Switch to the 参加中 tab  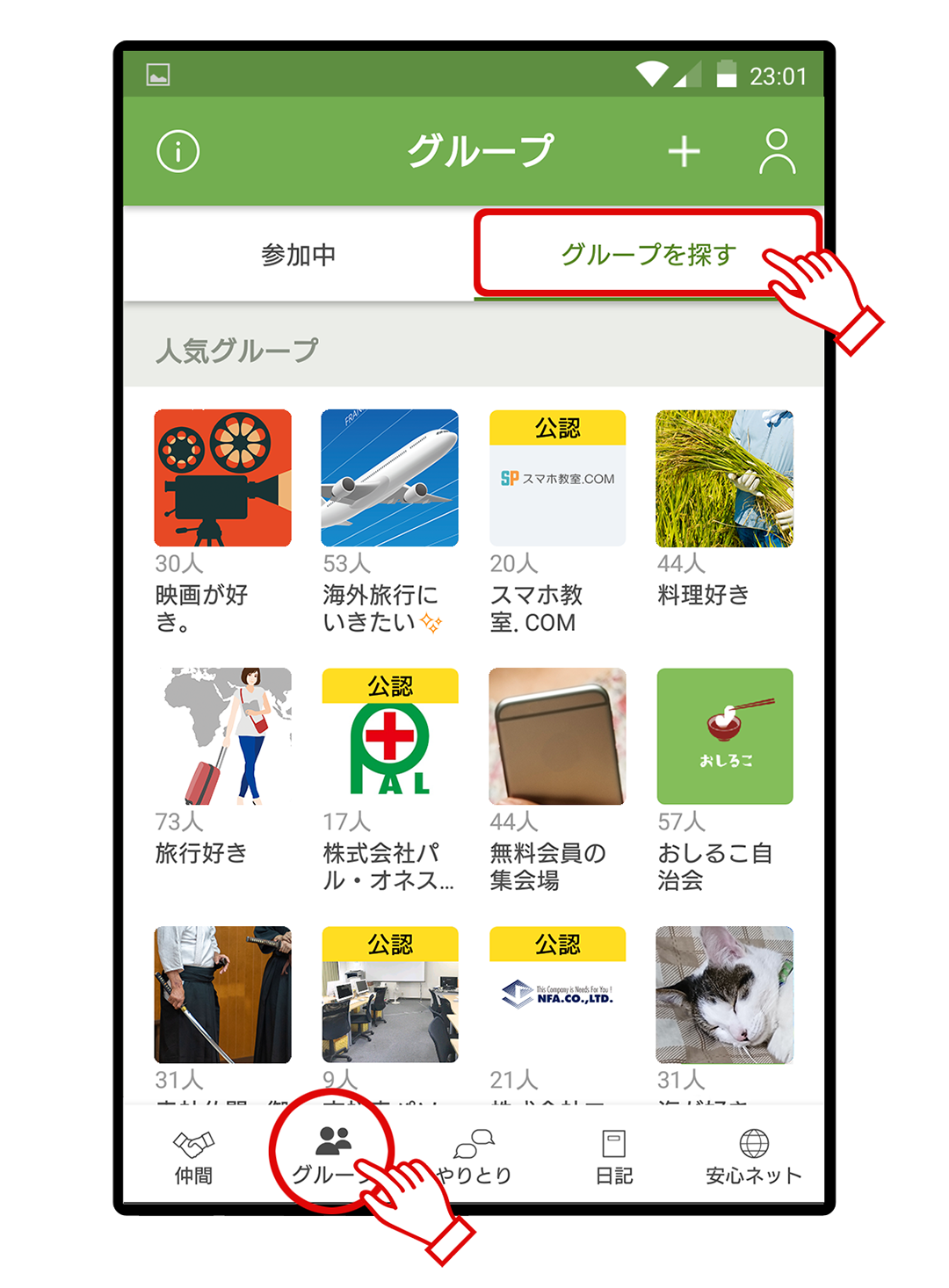(x=298, y=255)
